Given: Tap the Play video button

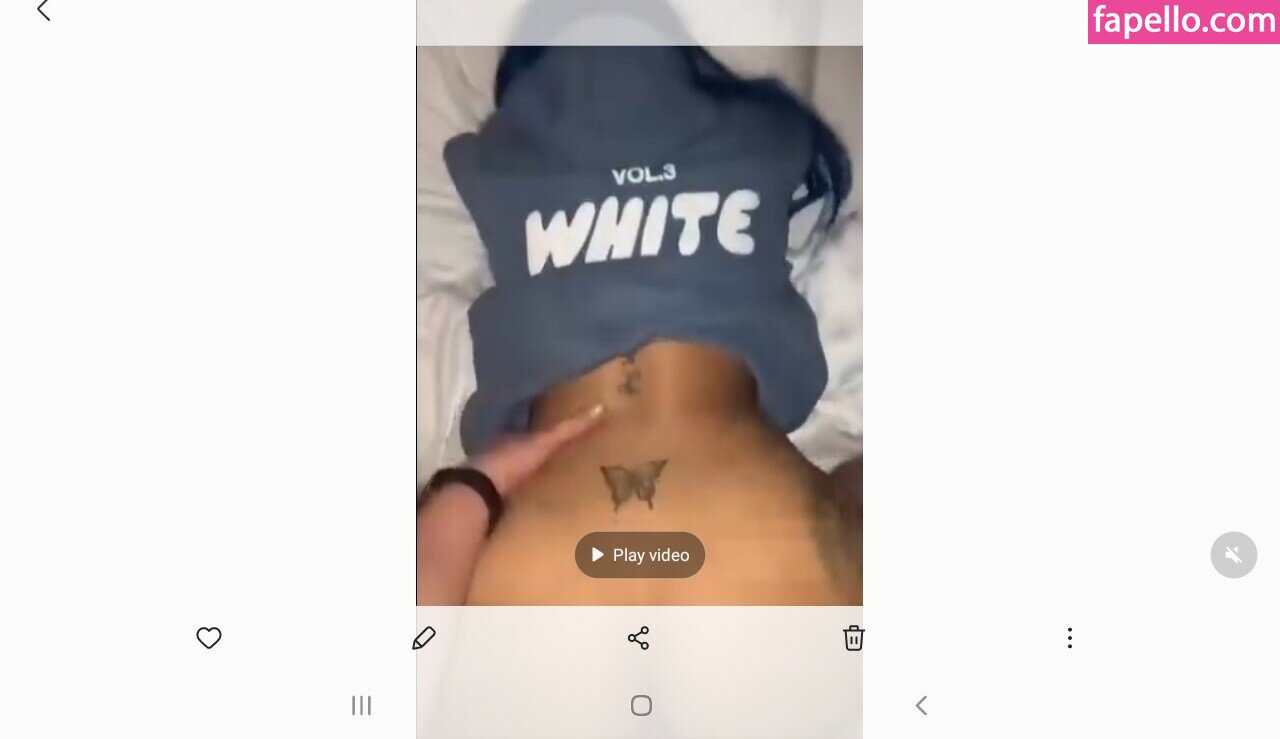Looking at the screenshot, I should coord(640,555).
